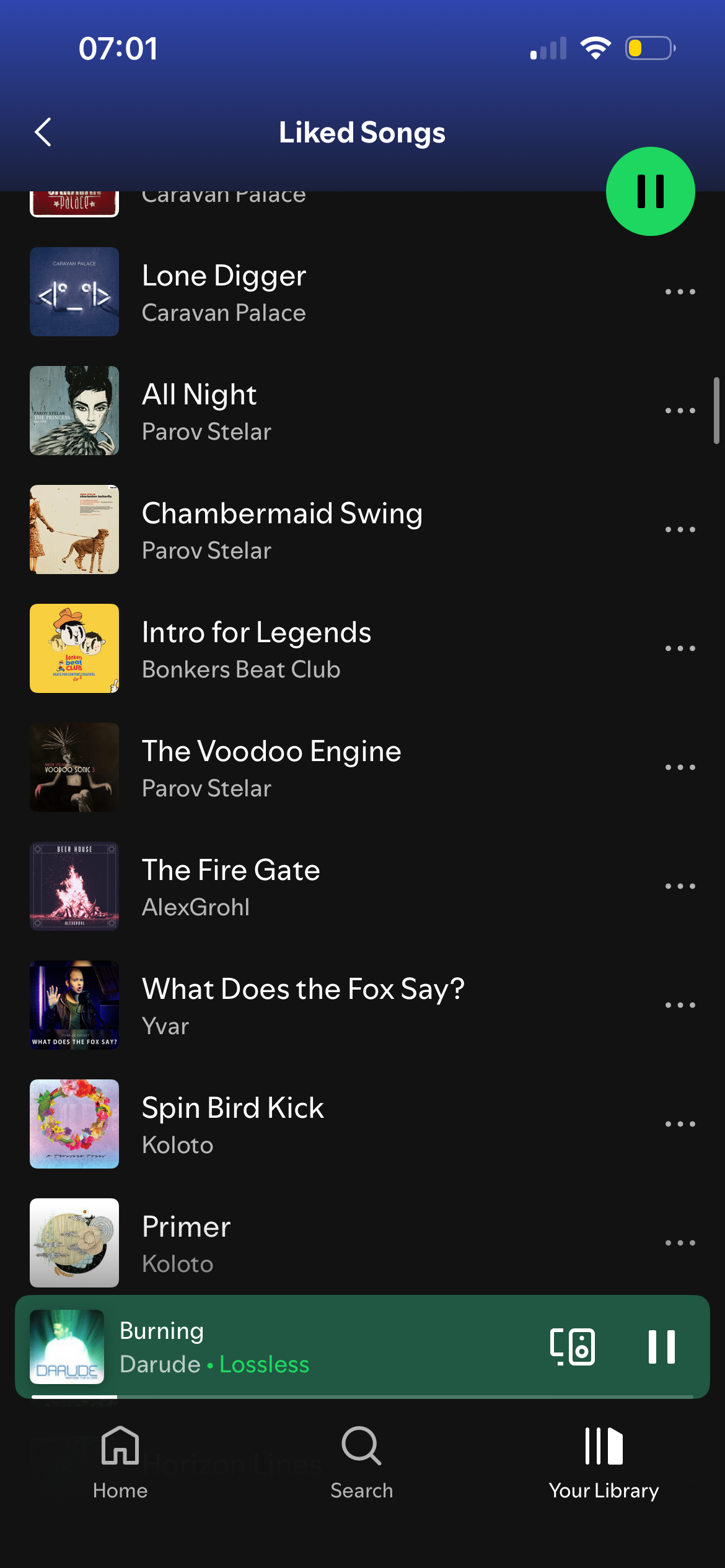Switch to the Home tab
Image resolution: width=725 pixels, height=1568 pixels.
point(120,1463)
